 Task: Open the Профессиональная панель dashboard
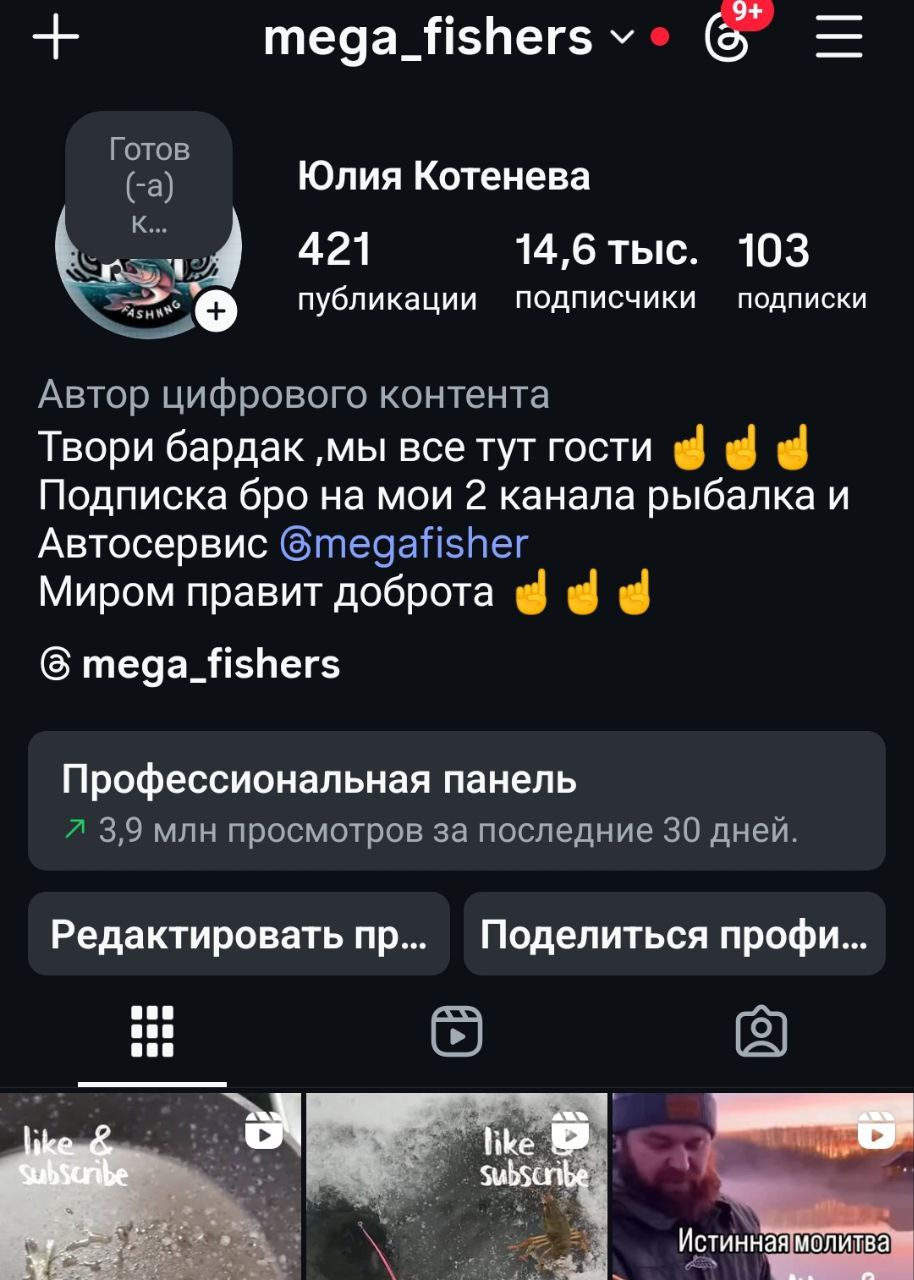(457, 800)
